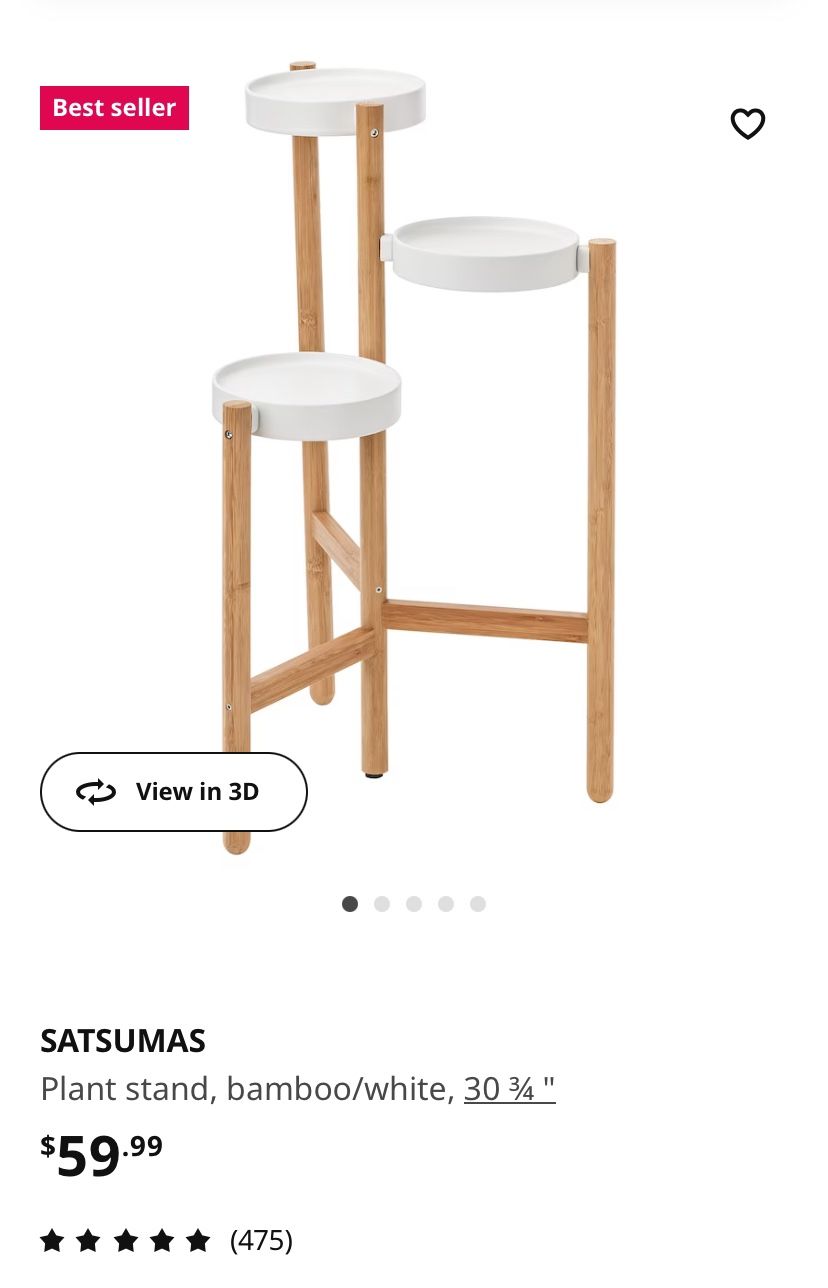Click the last star in the review rating
The height and width of the screenshot is (1288, 828).
196,1239
